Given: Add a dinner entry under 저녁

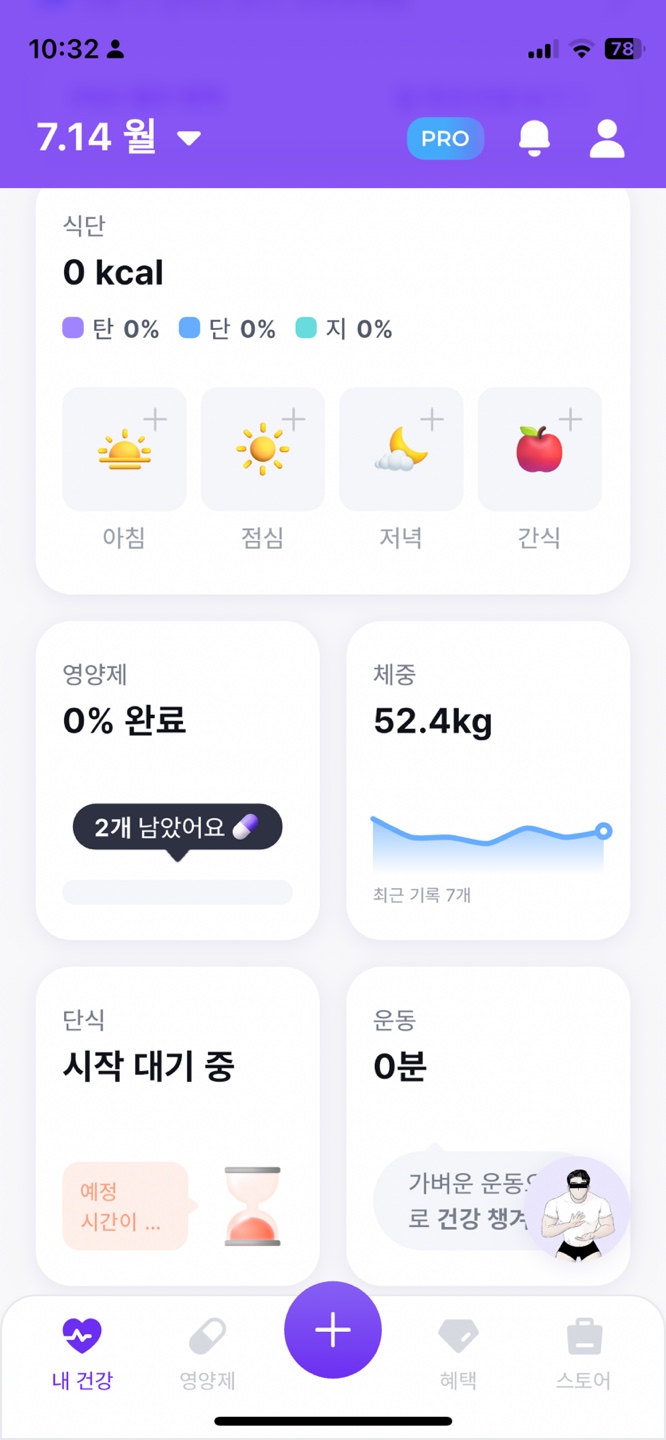Looking at the screenshot, I should (401, 449).
